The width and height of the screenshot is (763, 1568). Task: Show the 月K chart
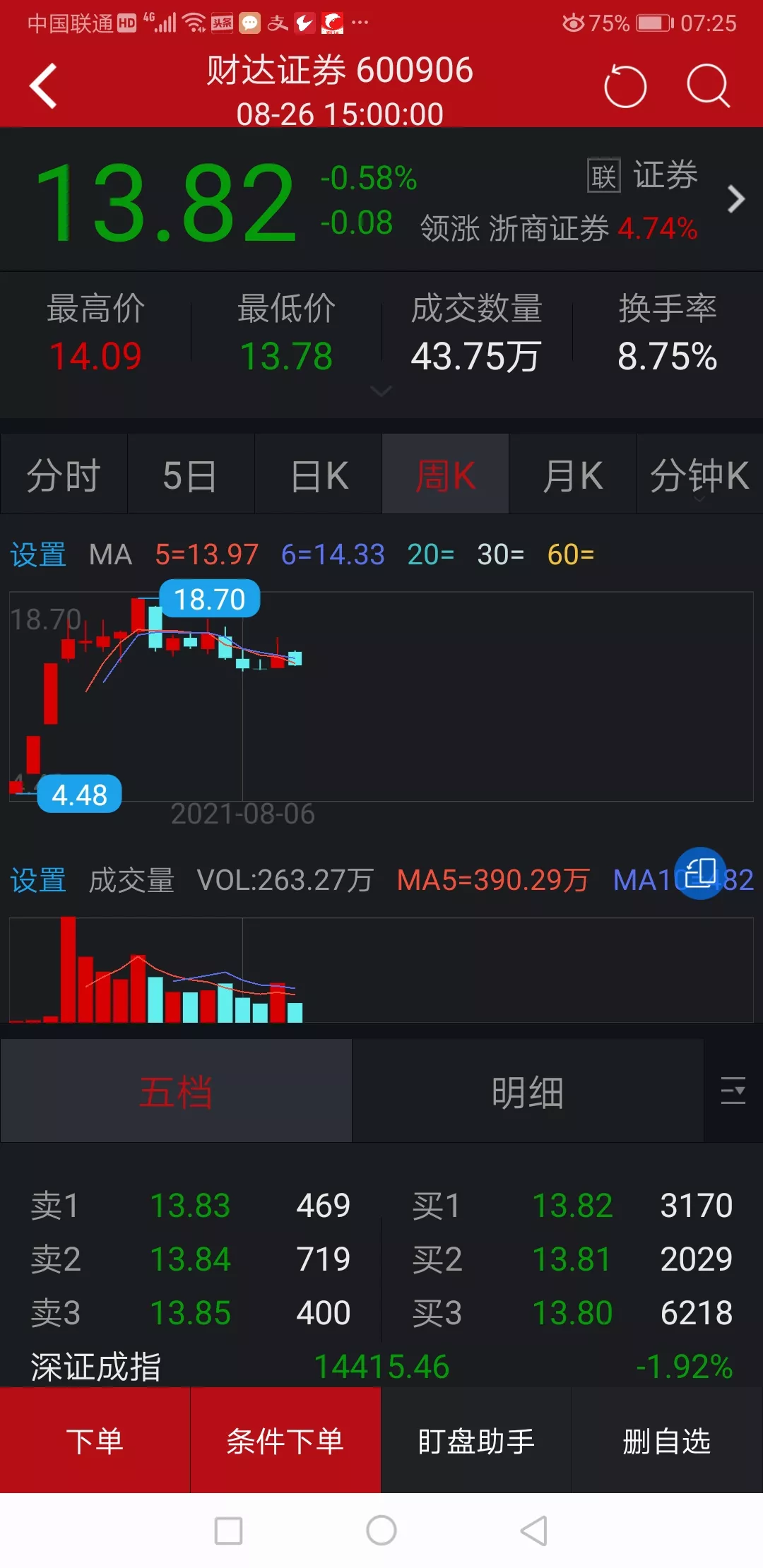point(572,475)
